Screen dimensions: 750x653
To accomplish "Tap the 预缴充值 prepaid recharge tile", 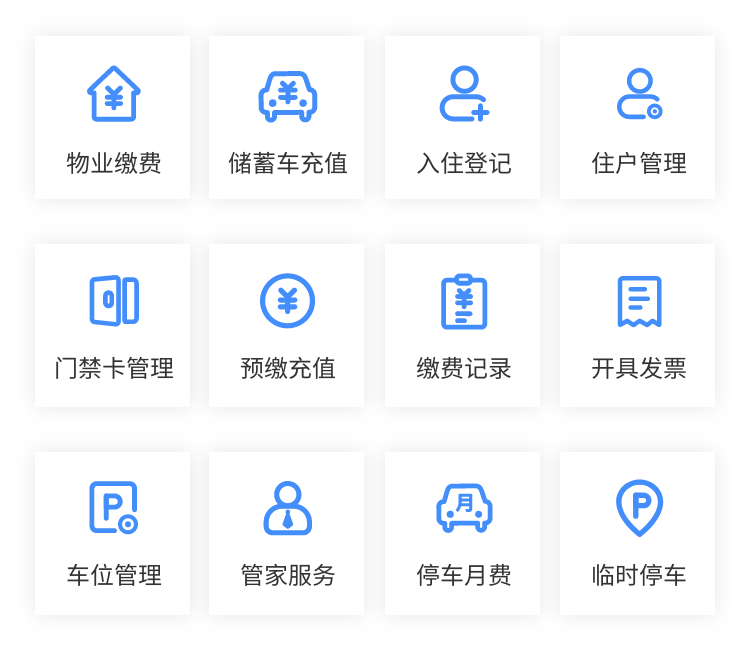I will (287, 325).
